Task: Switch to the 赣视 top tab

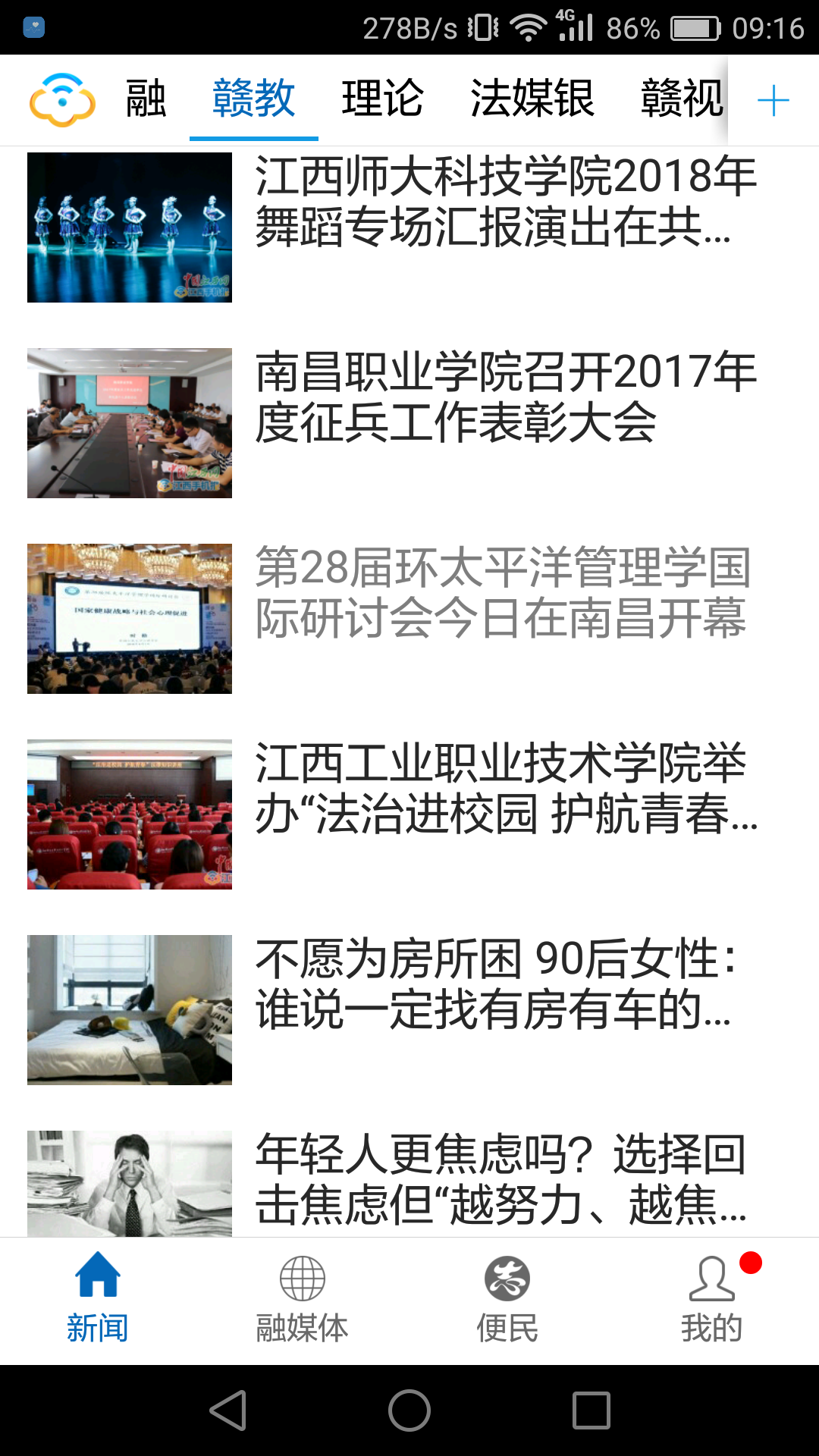Action: click(681, 99)
